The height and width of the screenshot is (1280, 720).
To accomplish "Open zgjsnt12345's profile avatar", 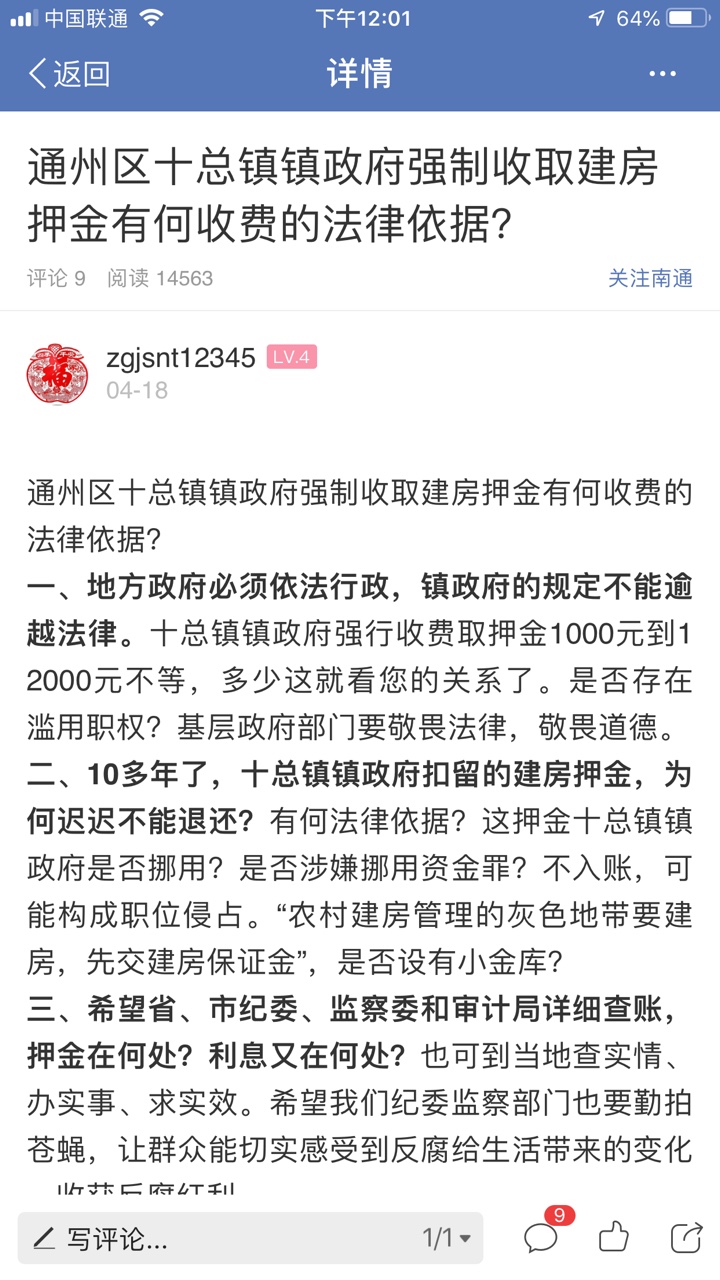I will click(x=57, y=374).
